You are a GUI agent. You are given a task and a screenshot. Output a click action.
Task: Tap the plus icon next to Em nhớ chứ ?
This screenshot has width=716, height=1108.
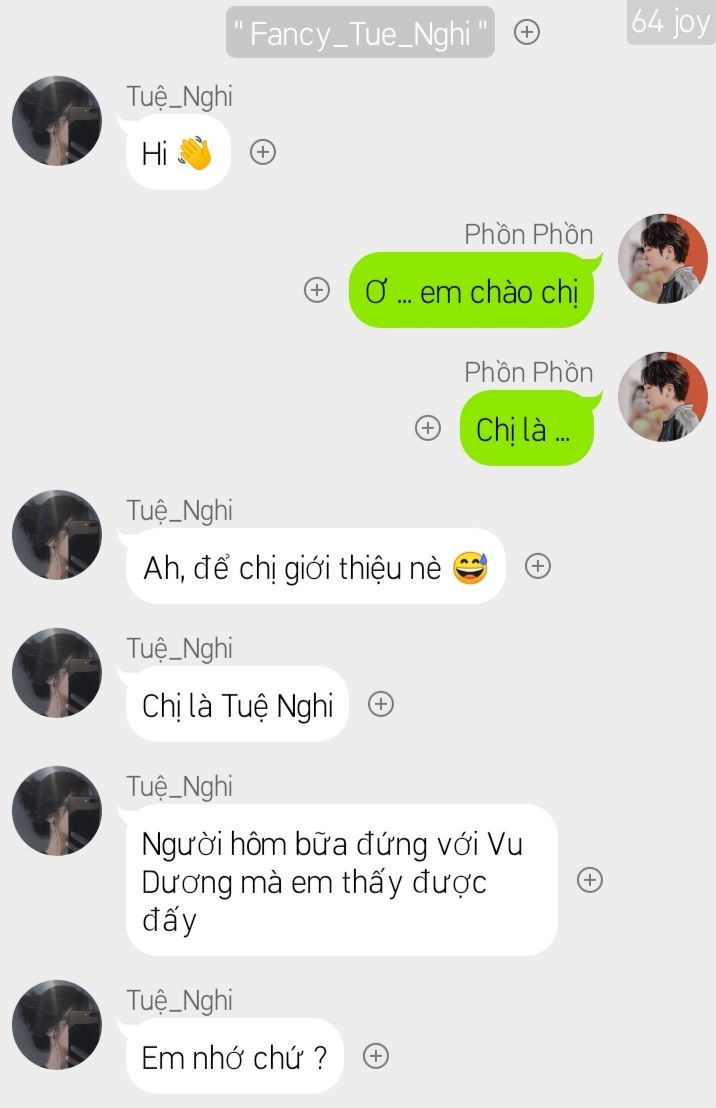(376, 1056)
